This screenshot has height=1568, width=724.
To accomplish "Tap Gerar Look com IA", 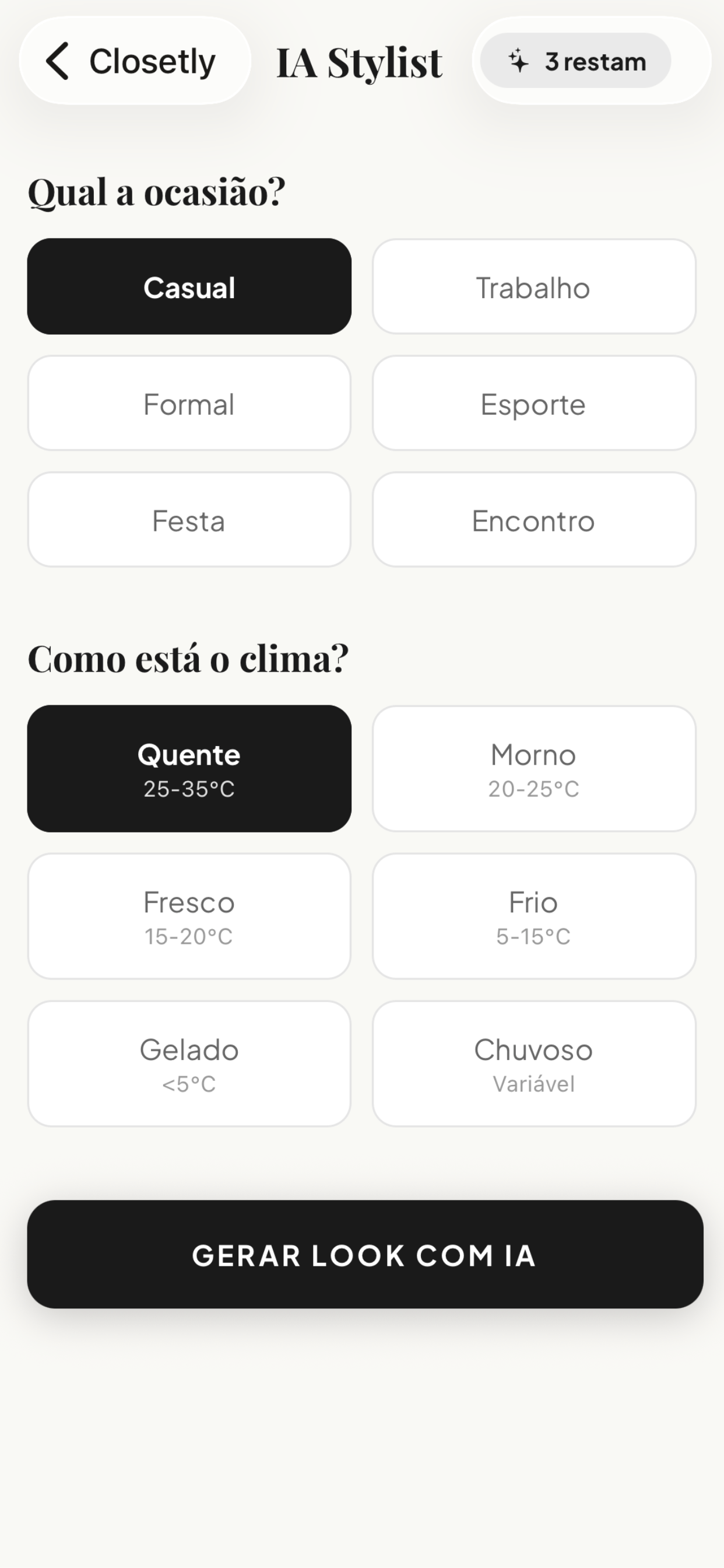I will [x=365, y=1255].
